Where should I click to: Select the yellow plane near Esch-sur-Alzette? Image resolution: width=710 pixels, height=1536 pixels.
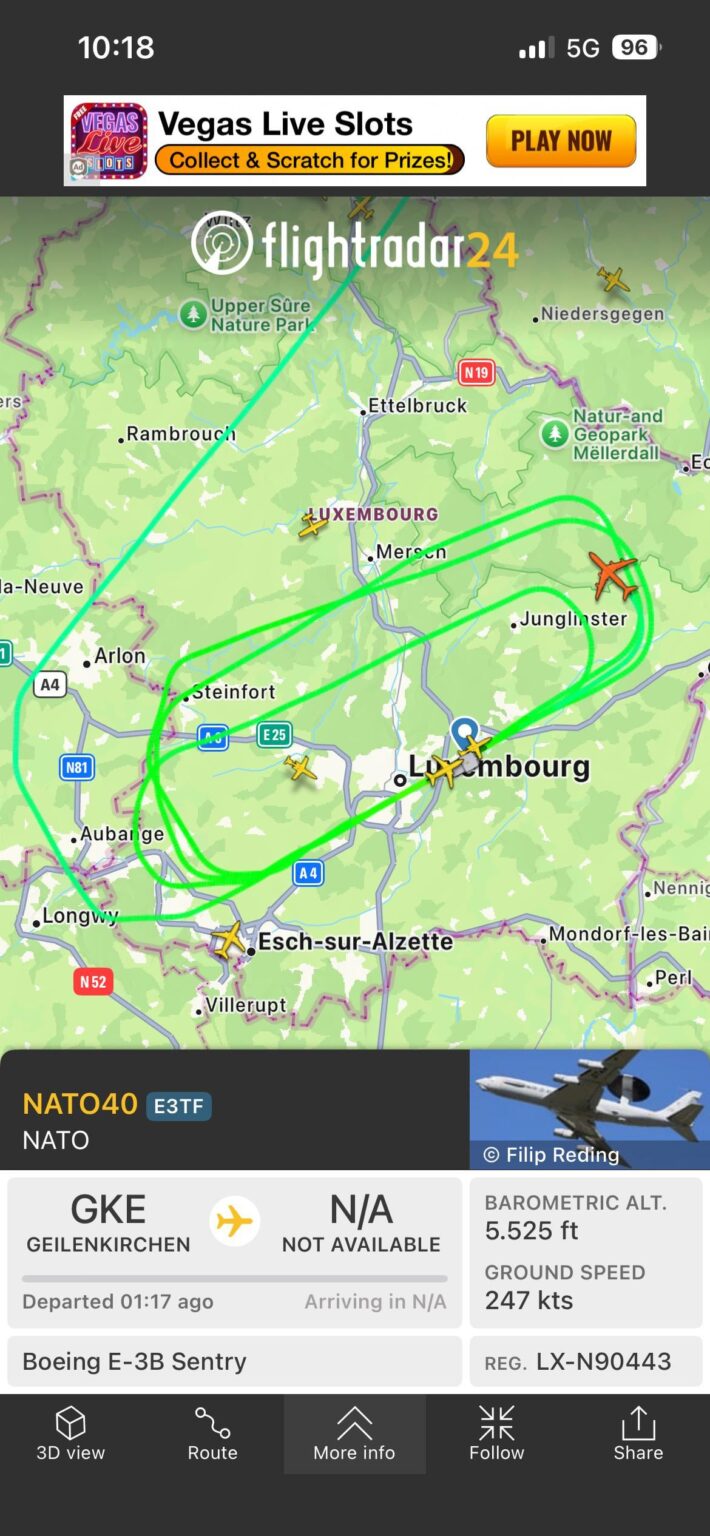(x=229, y=940)
